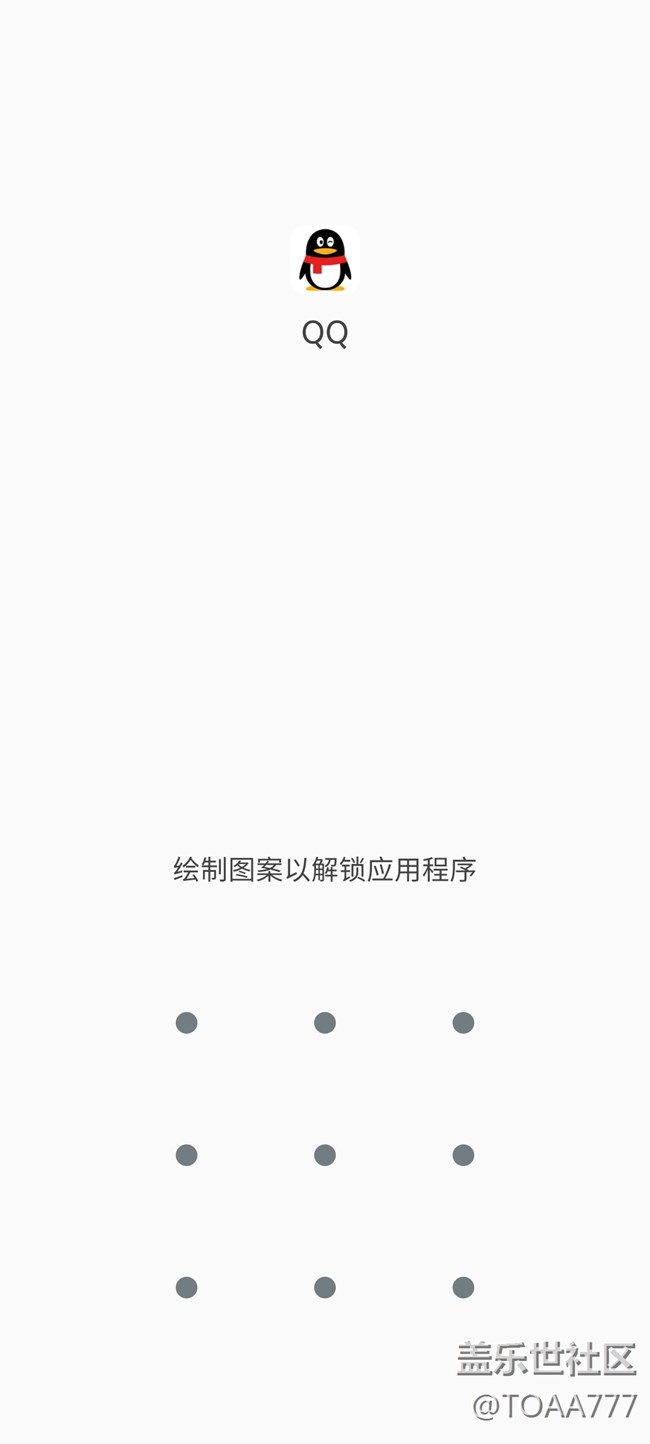650x1444 pixels.
Task: Tap the bottom-middle dot of the pattern grid
Action: [x=325, y=1287]
